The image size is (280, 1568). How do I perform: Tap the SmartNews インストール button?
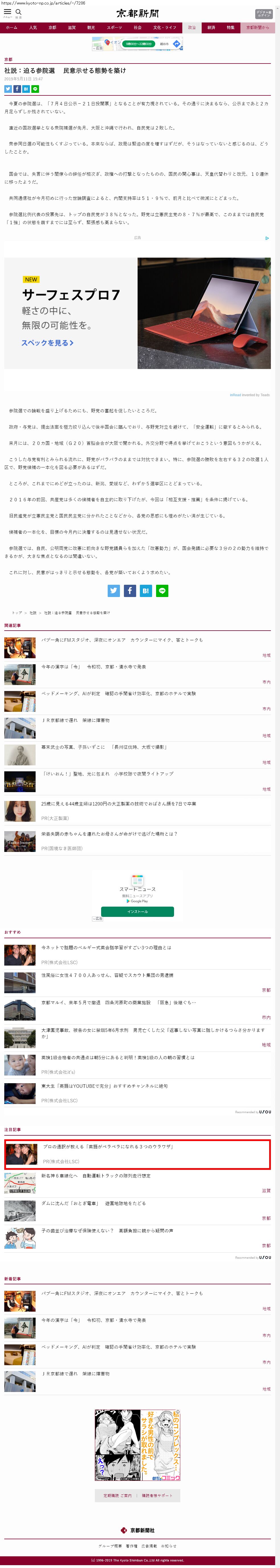(x=137, y=911)
